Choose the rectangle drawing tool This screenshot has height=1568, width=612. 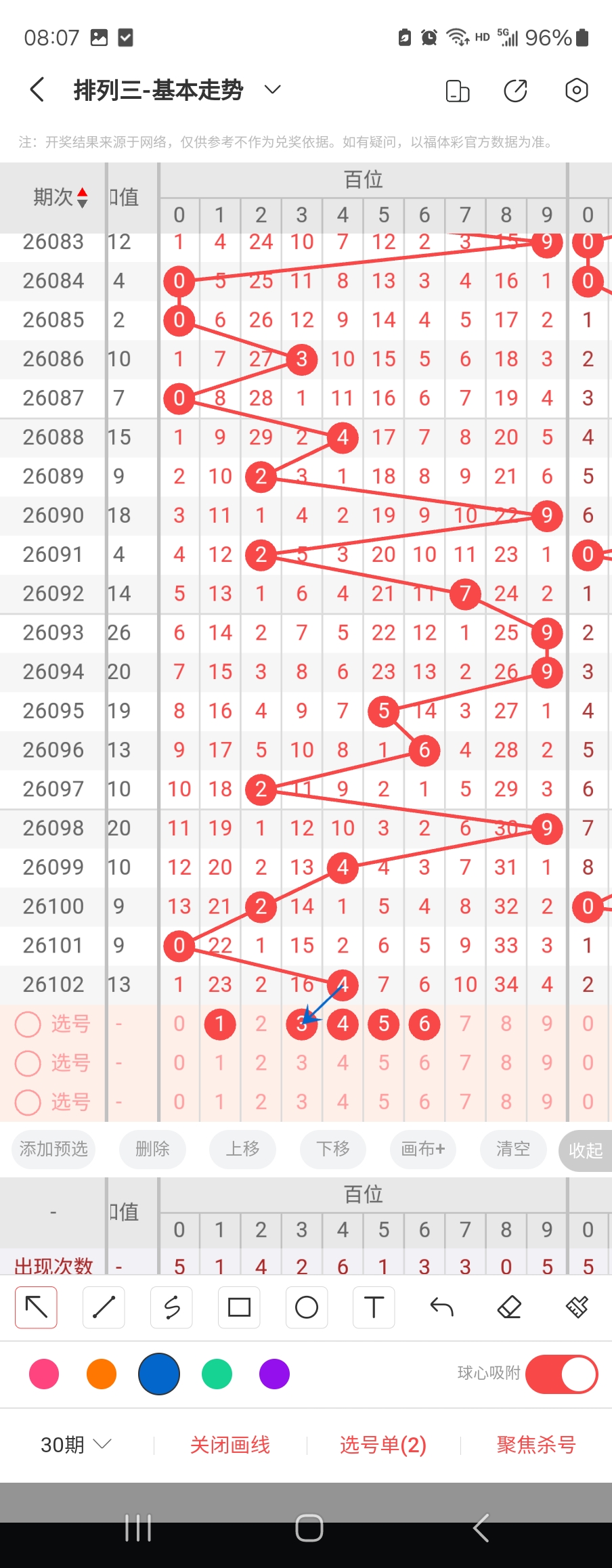[x=239, y=1307]
